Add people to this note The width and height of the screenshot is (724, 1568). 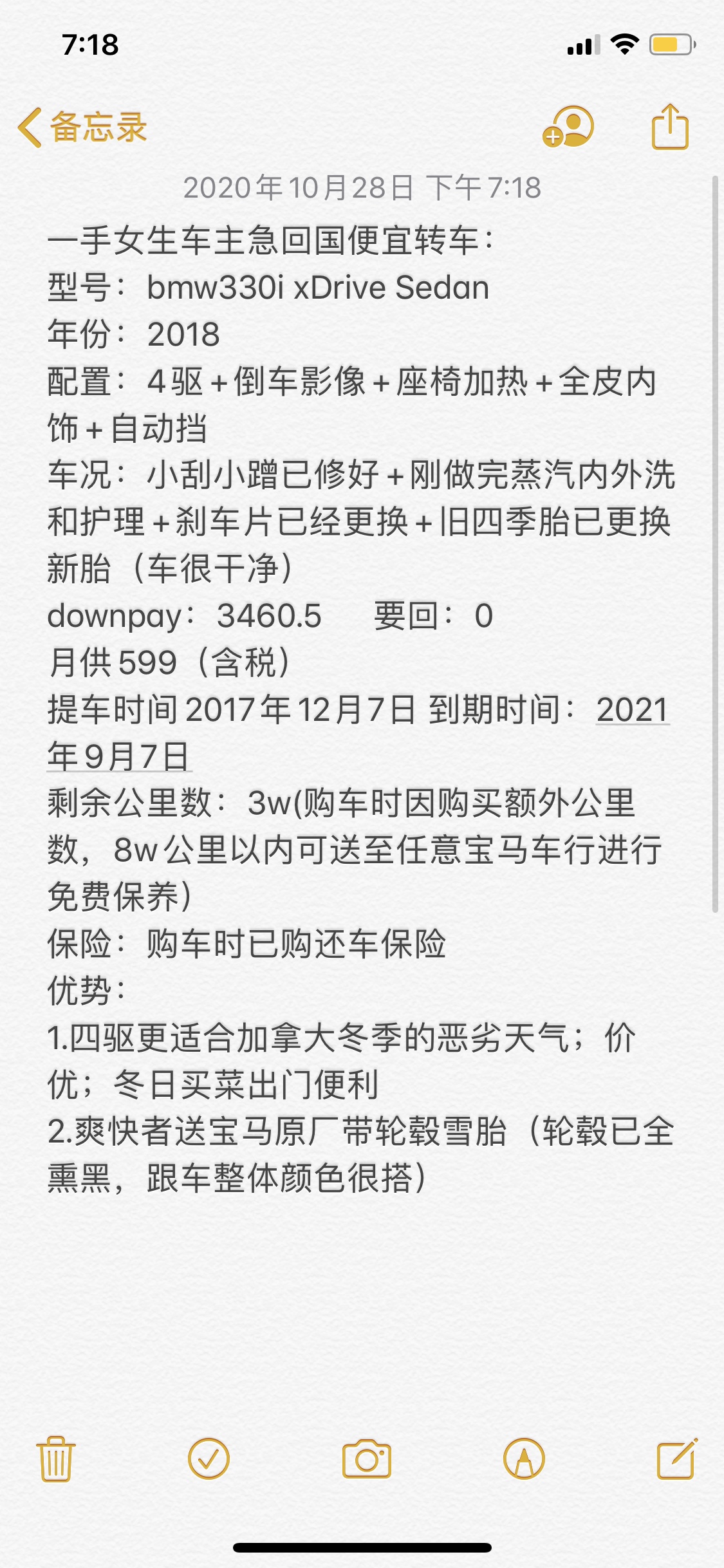(568, 127)
